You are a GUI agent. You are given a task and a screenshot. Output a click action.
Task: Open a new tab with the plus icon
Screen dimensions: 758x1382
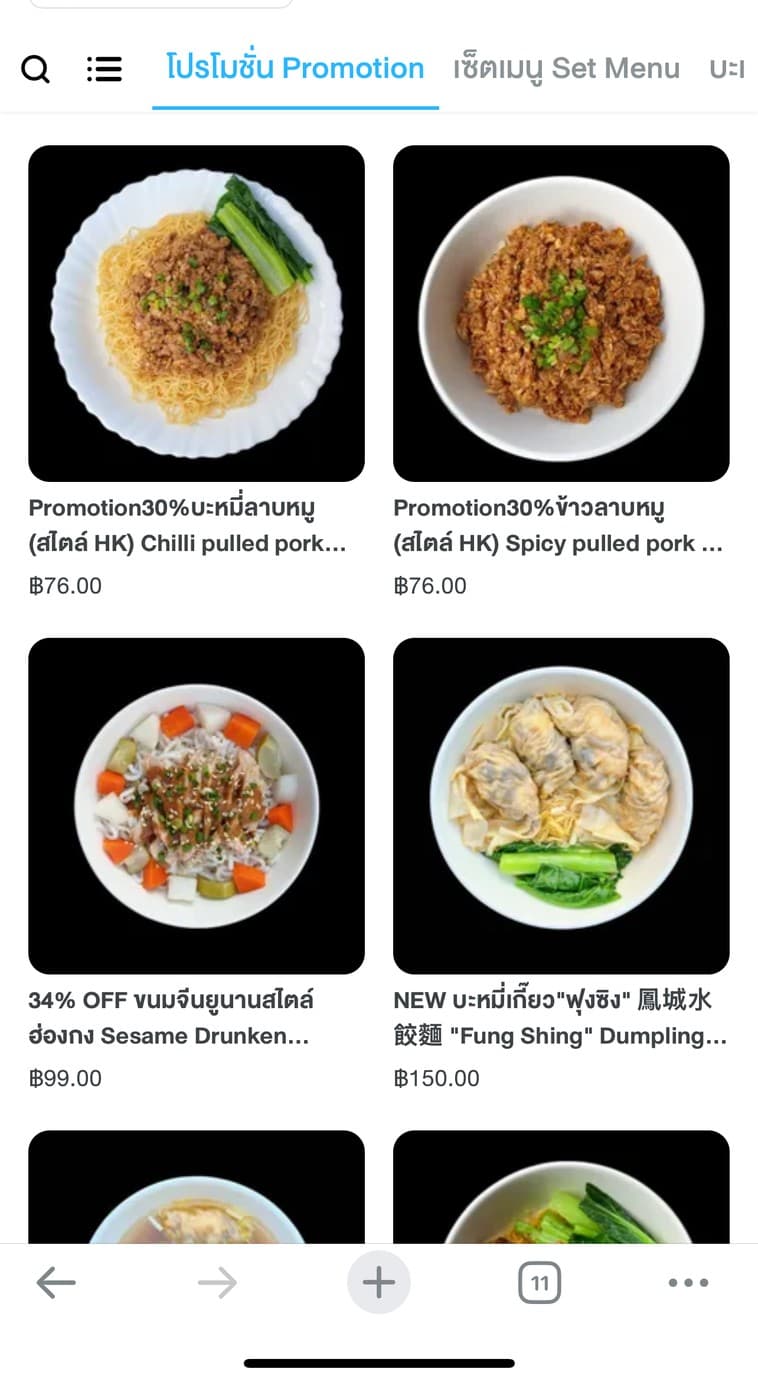point(379,1282)
